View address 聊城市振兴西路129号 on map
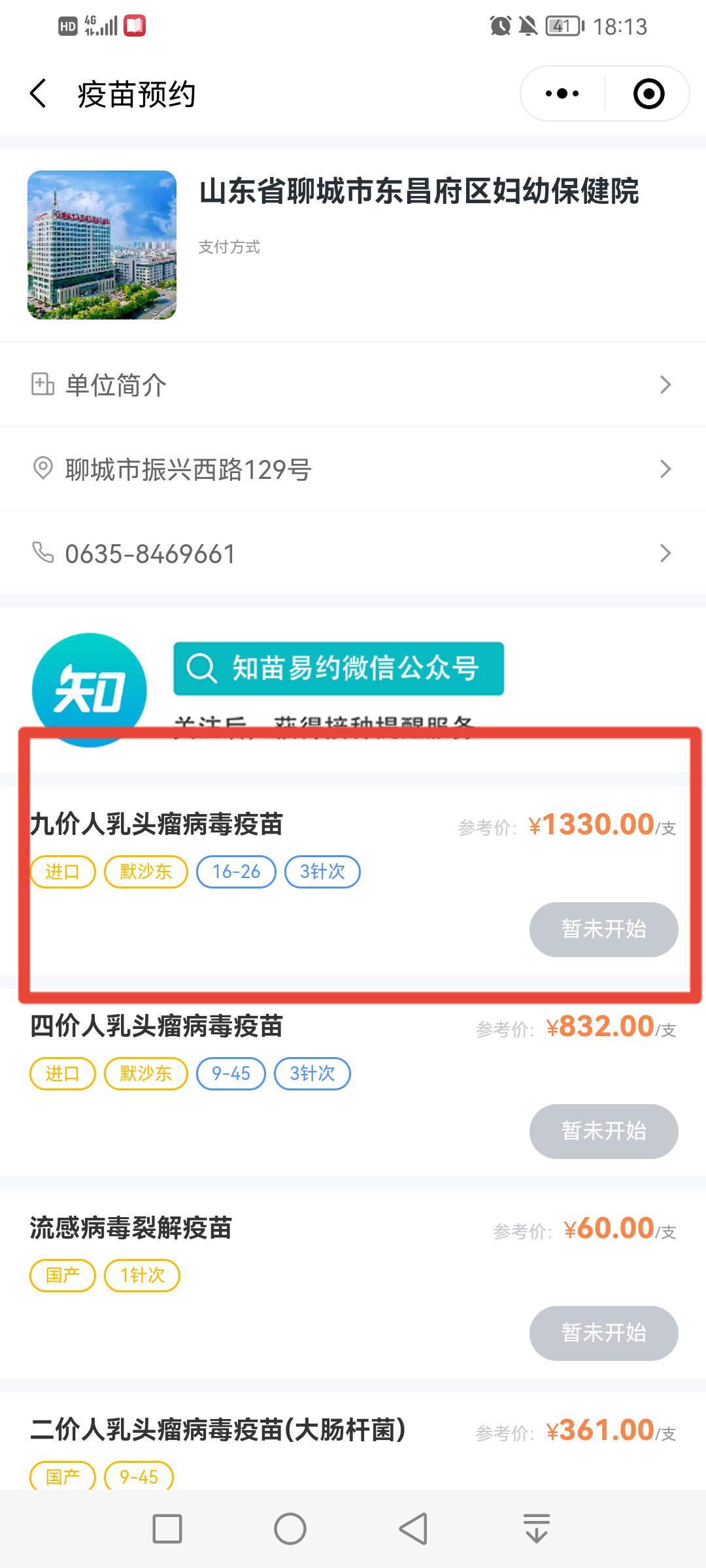Image resolution: width=706 pixels, height=1568 pixels. point(353,469)
